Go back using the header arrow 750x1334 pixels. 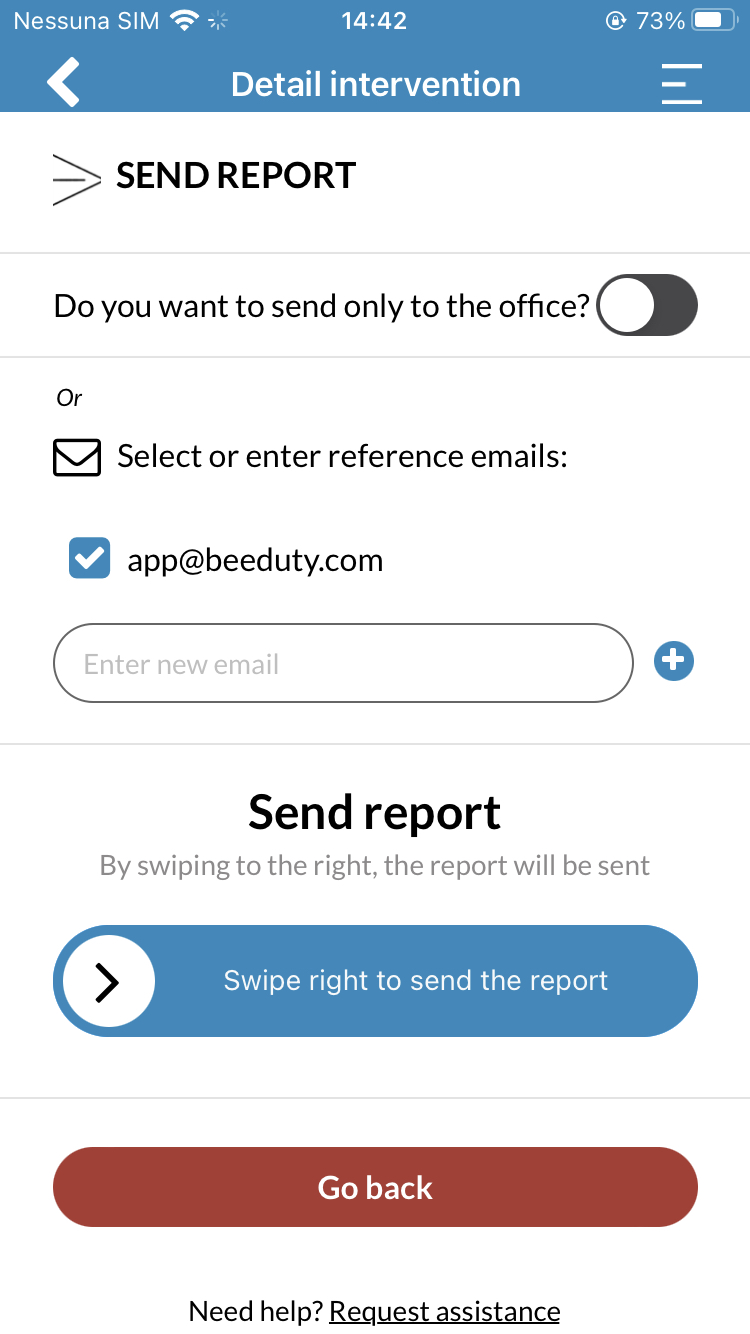click(63, 83)
